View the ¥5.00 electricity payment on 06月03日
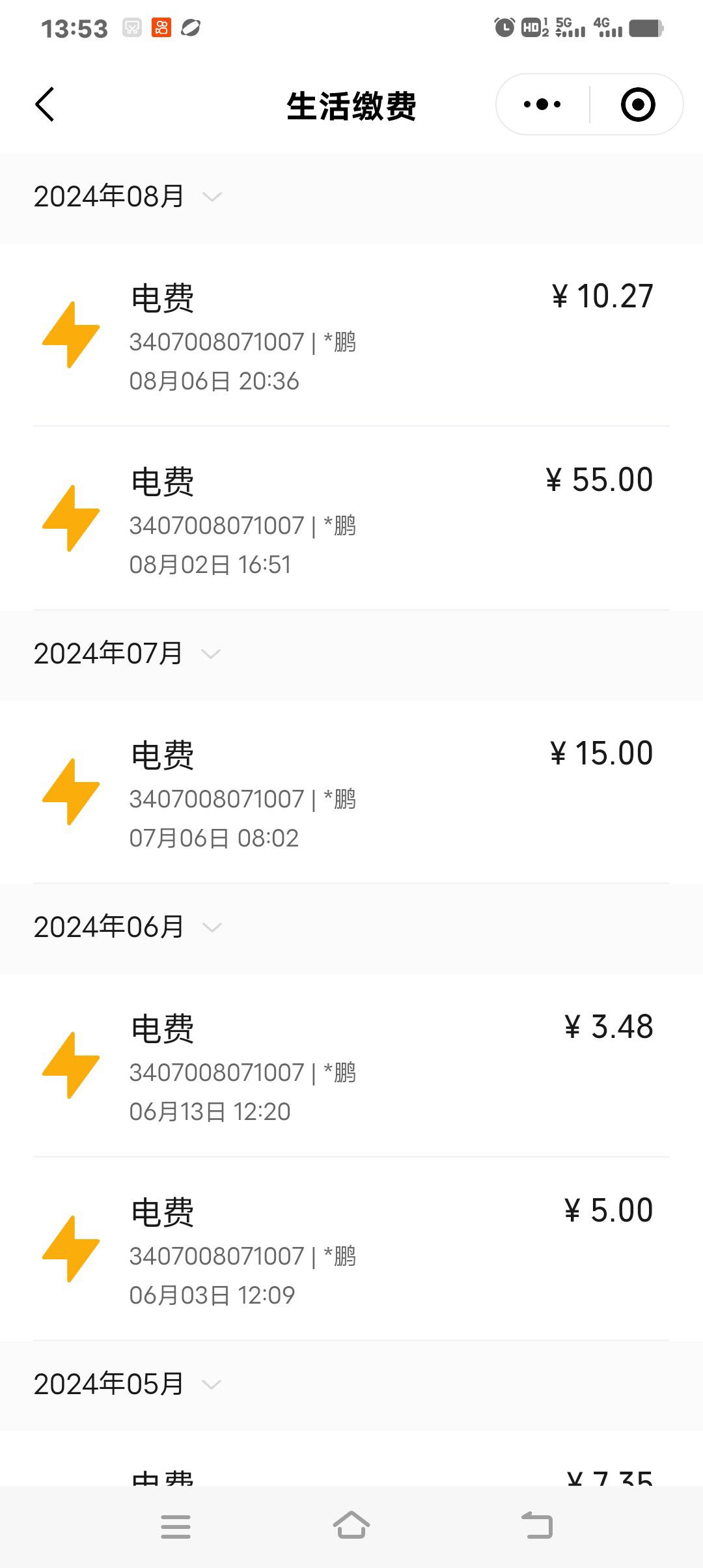The height and width of the screenshot is (1568, 703). [x=351, y=1250]
